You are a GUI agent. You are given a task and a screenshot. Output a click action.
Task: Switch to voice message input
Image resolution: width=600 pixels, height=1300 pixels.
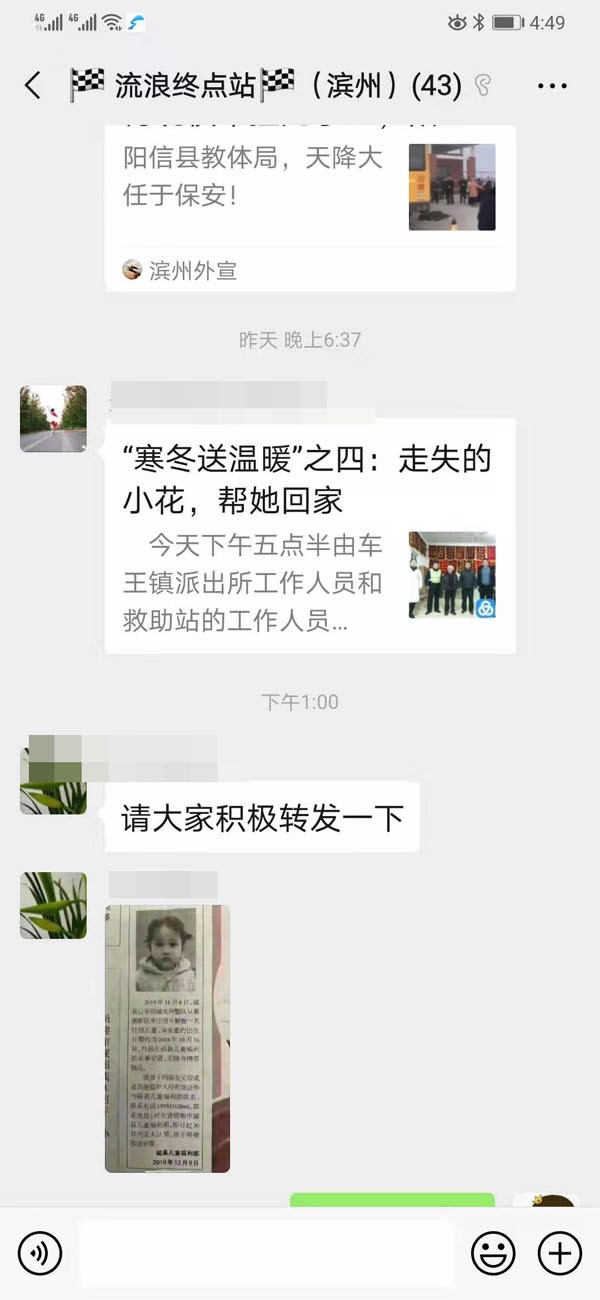[x=40, y=1252]
